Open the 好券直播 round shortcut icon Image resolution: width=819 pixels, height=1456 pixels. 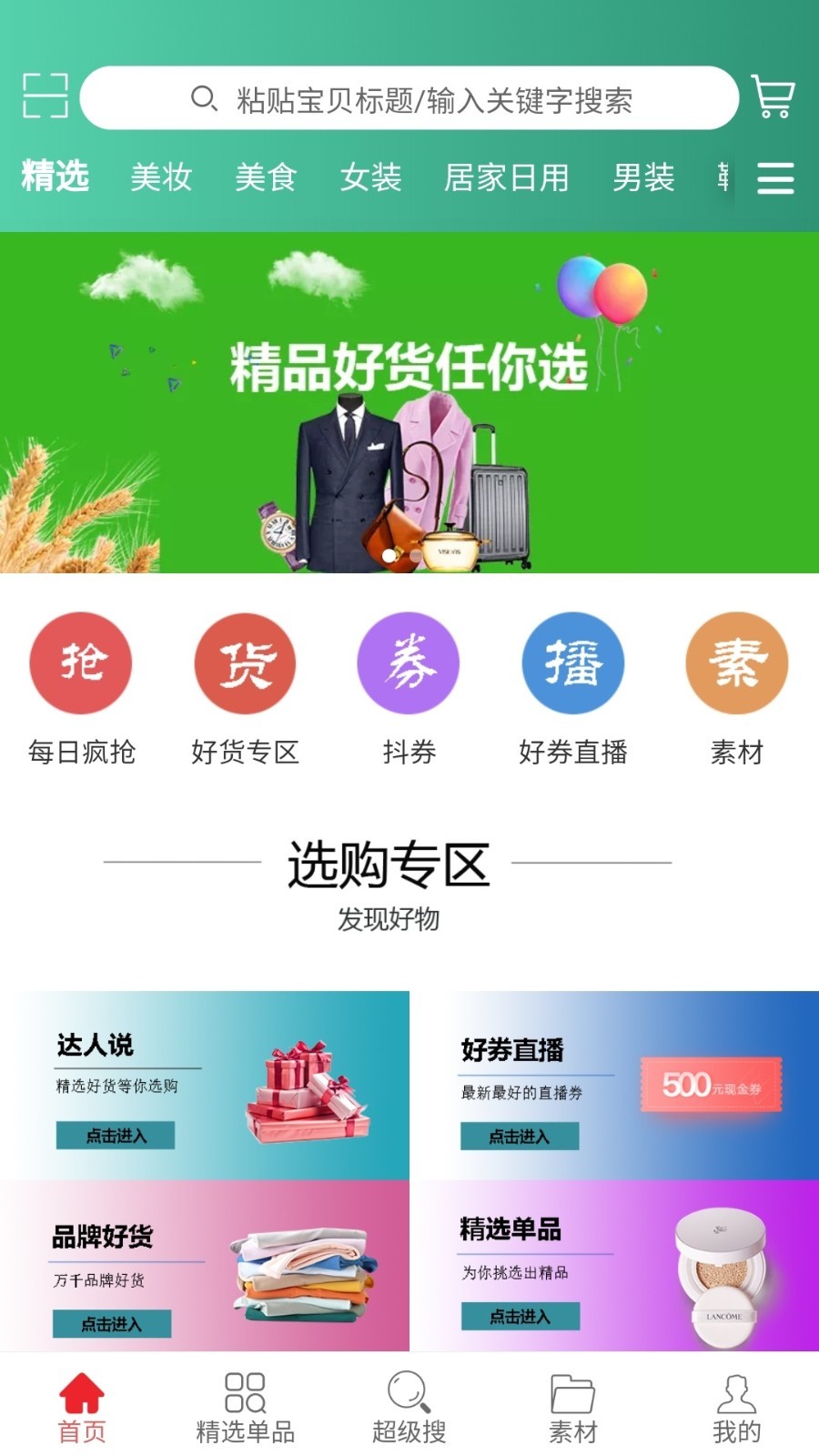tap(572, 663)
